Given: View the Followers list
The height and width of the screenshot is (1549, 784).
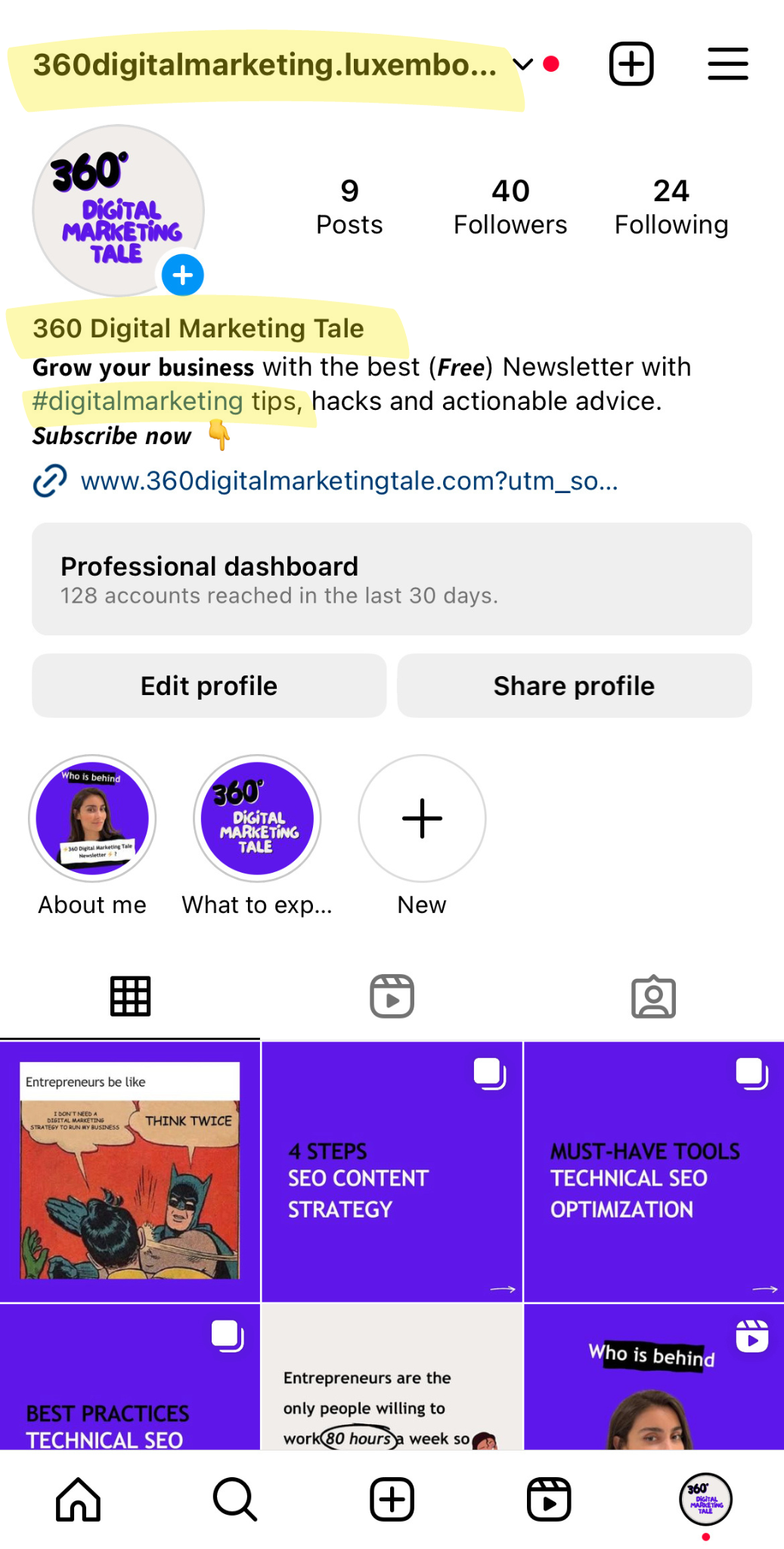Looking at the screenshot, I should click(510, 207).
